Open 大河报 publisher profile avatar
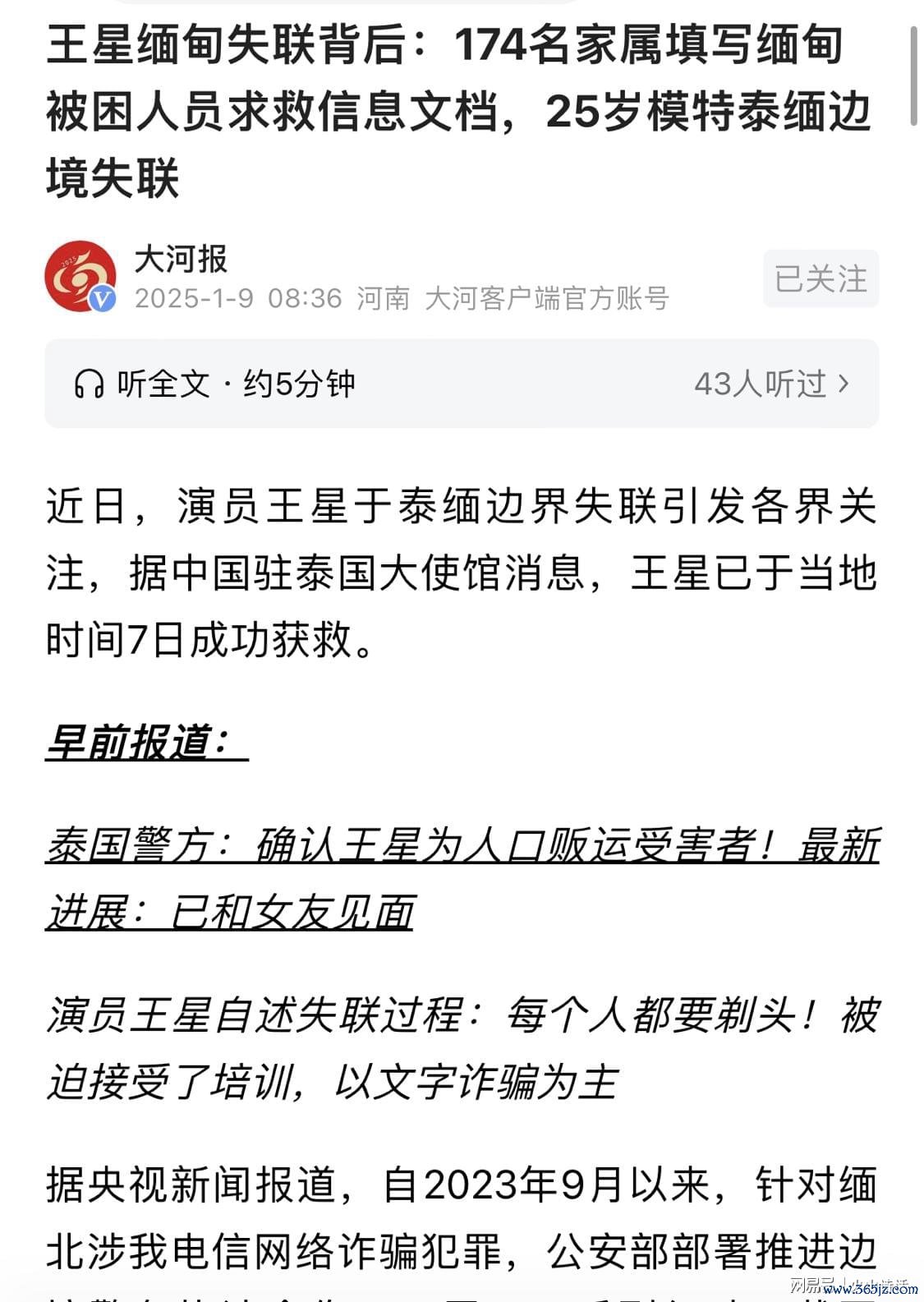924x1302 pixels. (80, 277)
